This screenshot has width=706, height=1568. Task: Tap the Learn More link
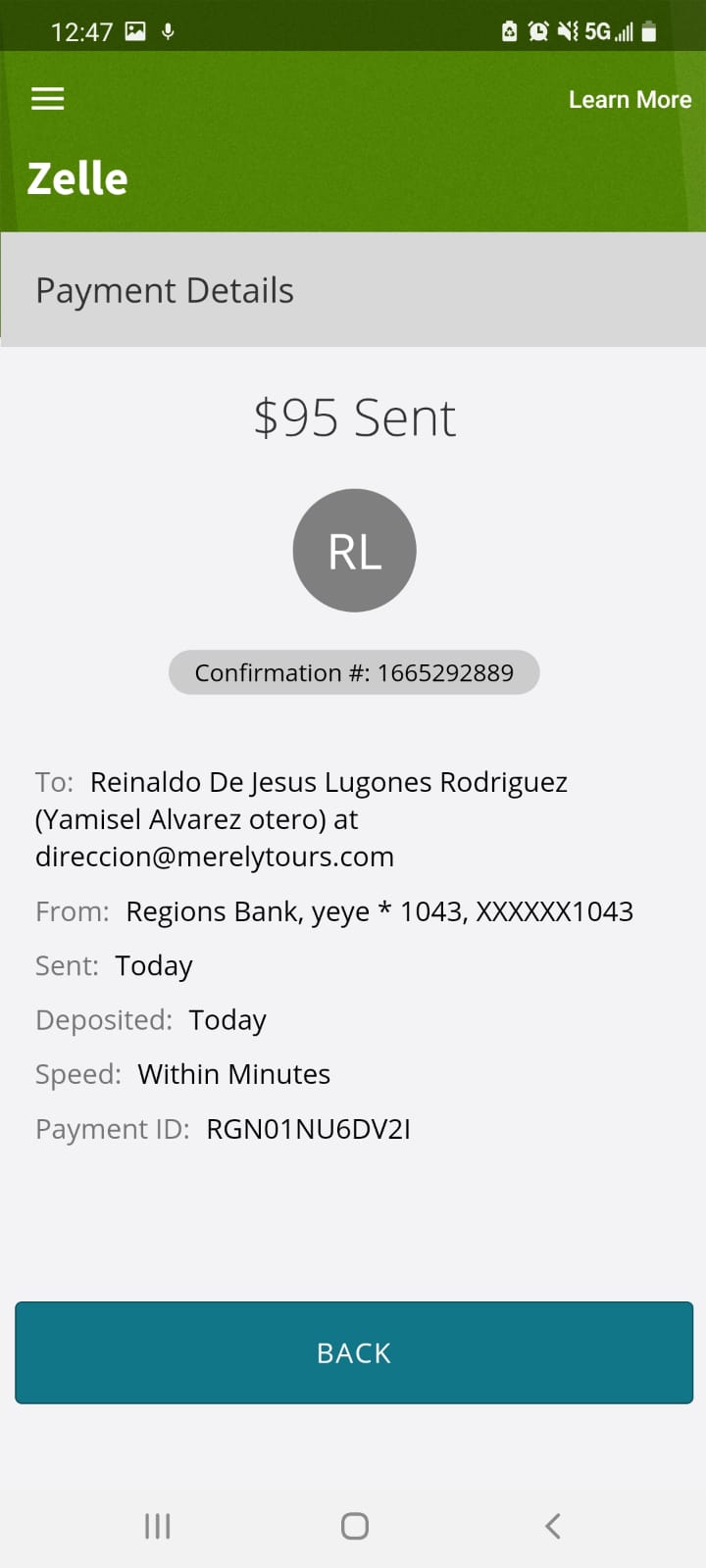point(630,100)
